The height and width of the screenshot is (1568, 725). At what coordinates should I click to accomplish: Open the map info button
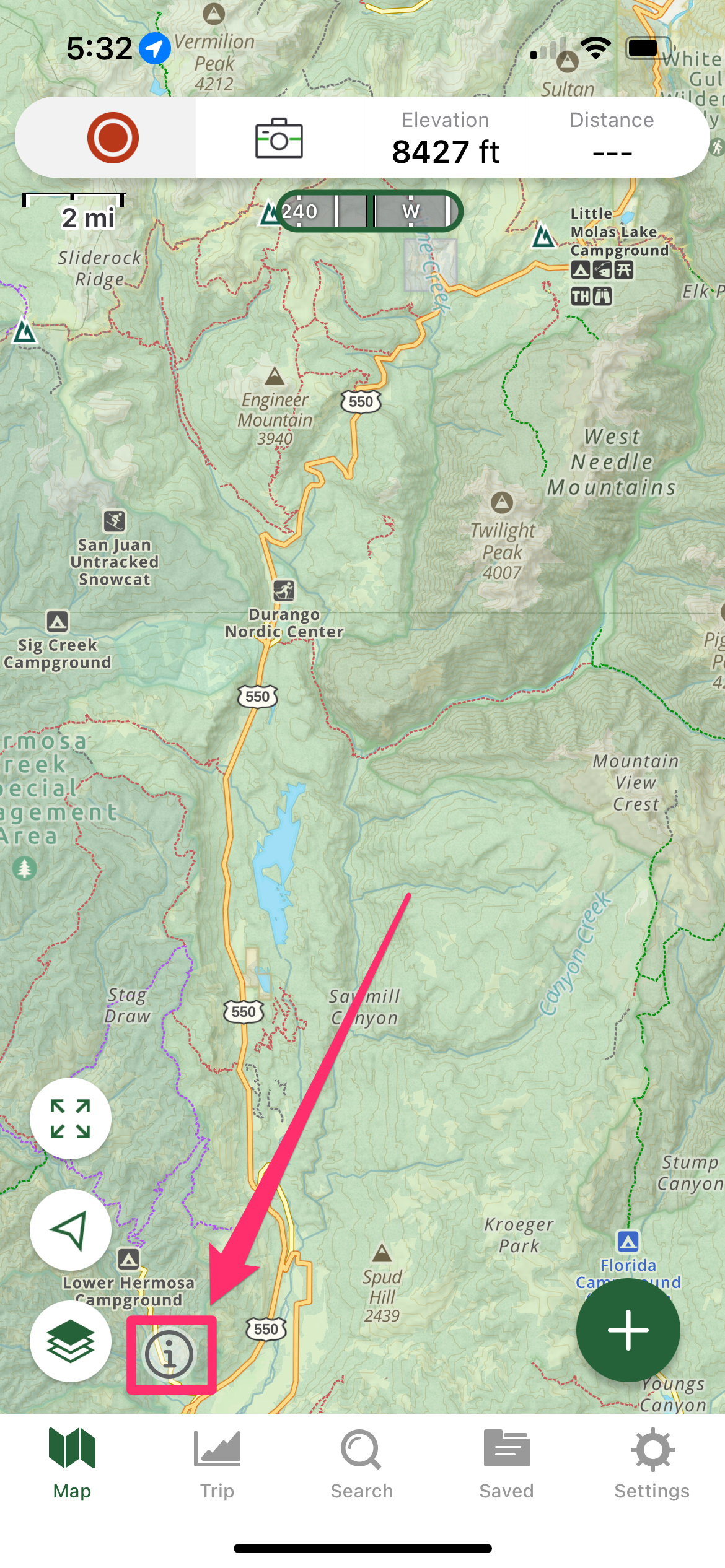tap(170, 1355)
